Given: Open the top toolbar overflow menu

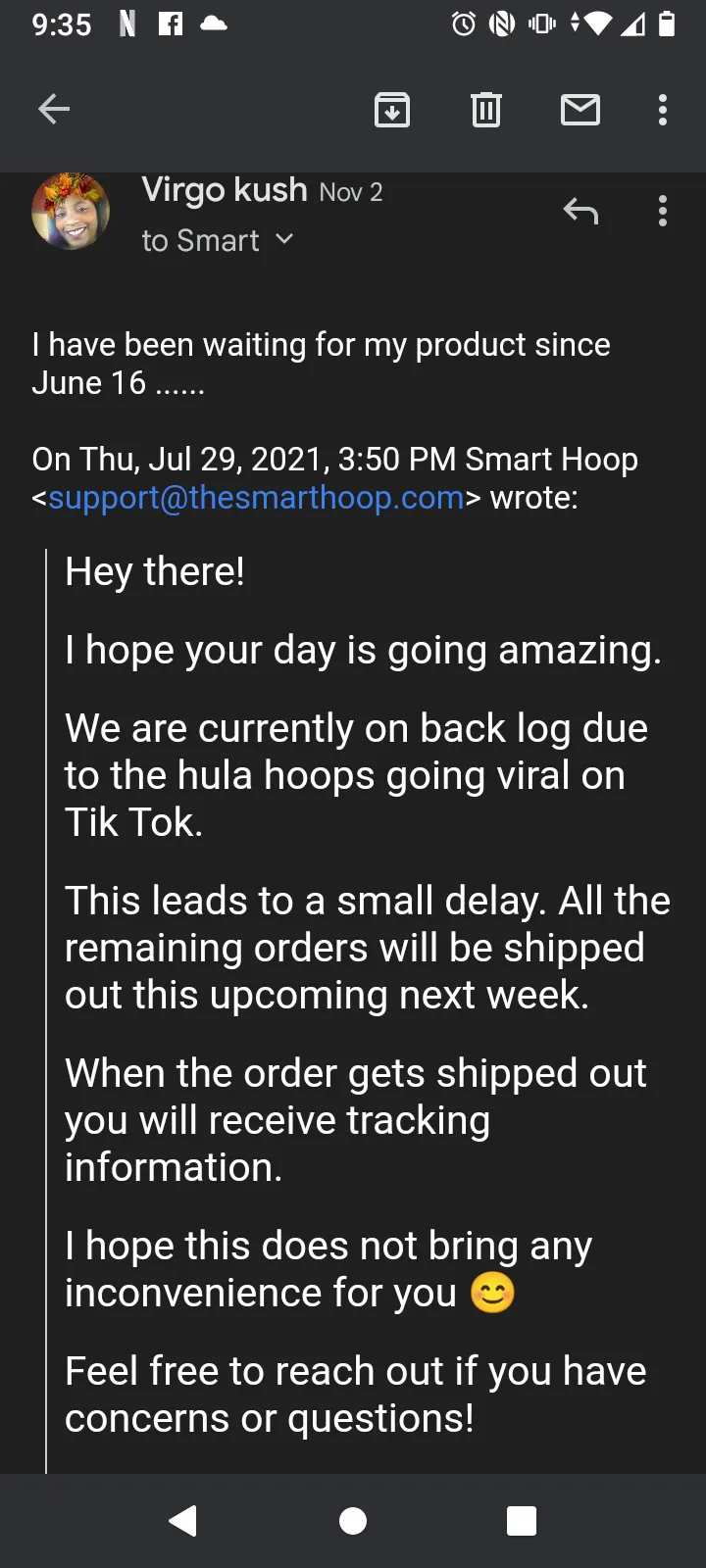Looking at the screenshot, I should pos(663,109).
